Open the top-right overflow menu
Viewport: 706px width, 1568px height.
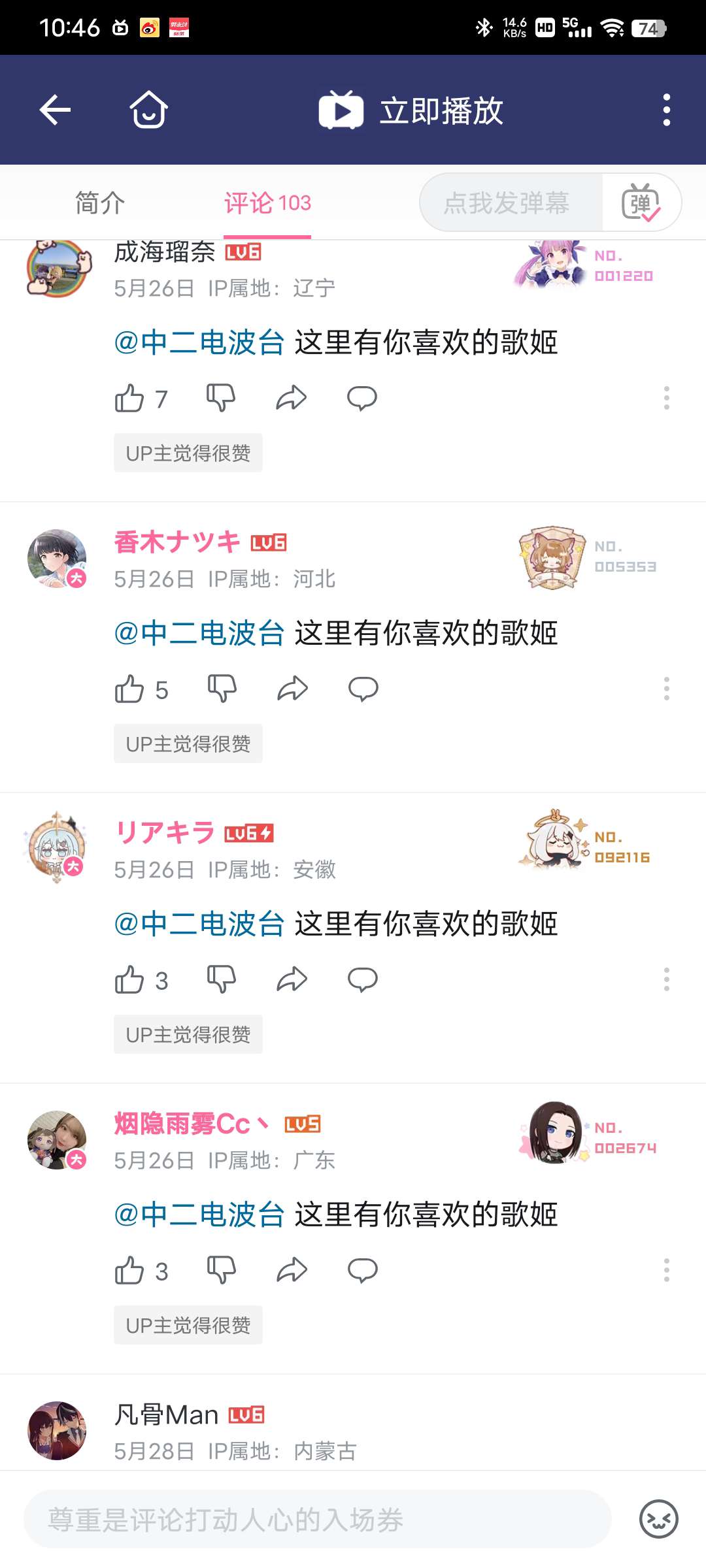pyautogui.click(x=666, y=109)
